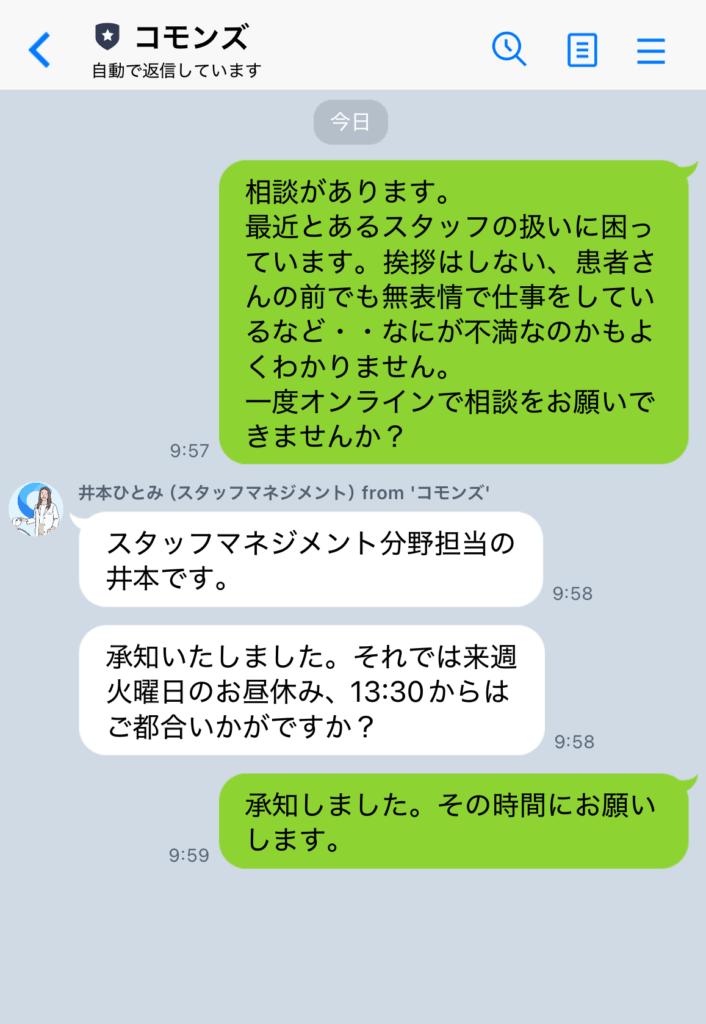Tap 井本ひとみ's profile avatar
This screenshot has width=706, height=1024.
click(36, 509)
